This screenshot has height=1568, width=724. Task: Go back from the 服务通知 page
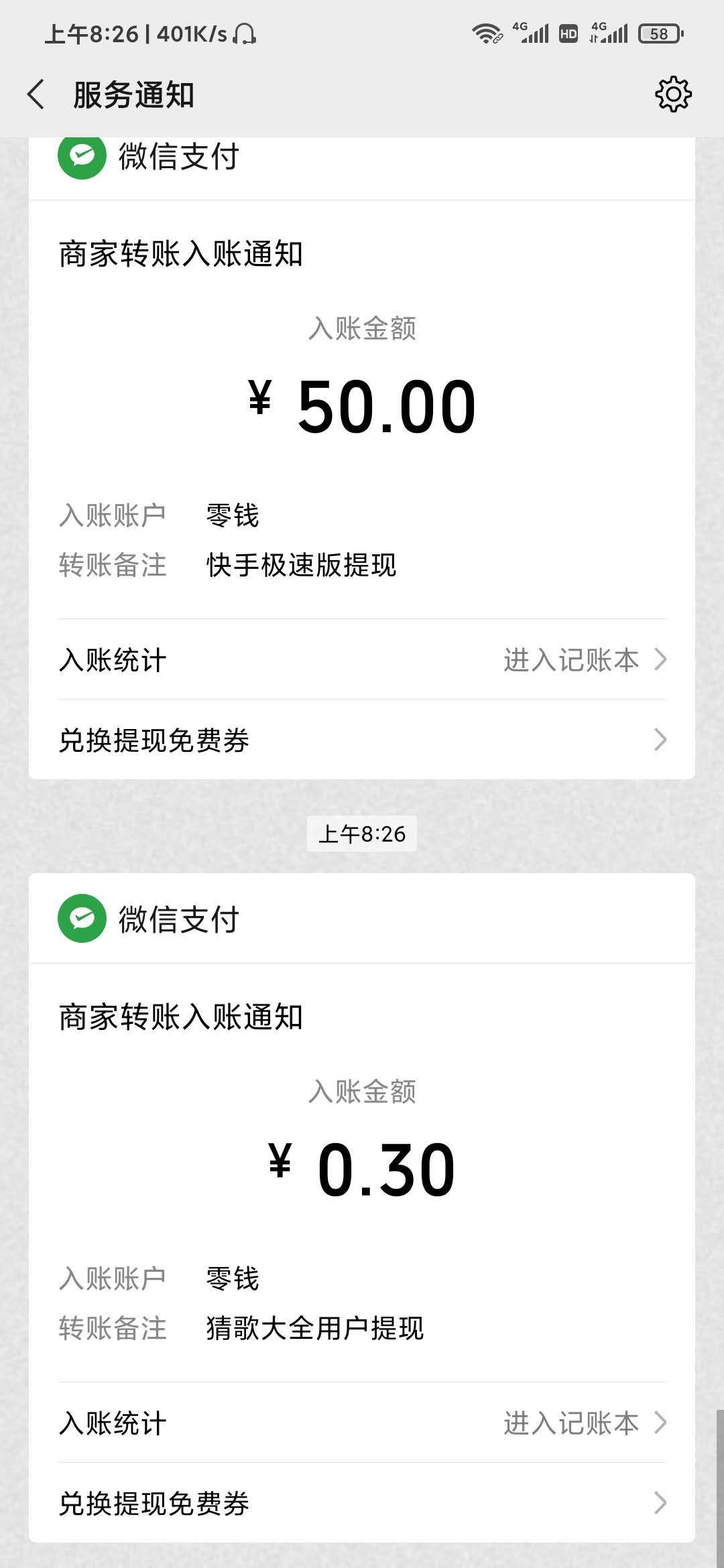coord(36,94)
